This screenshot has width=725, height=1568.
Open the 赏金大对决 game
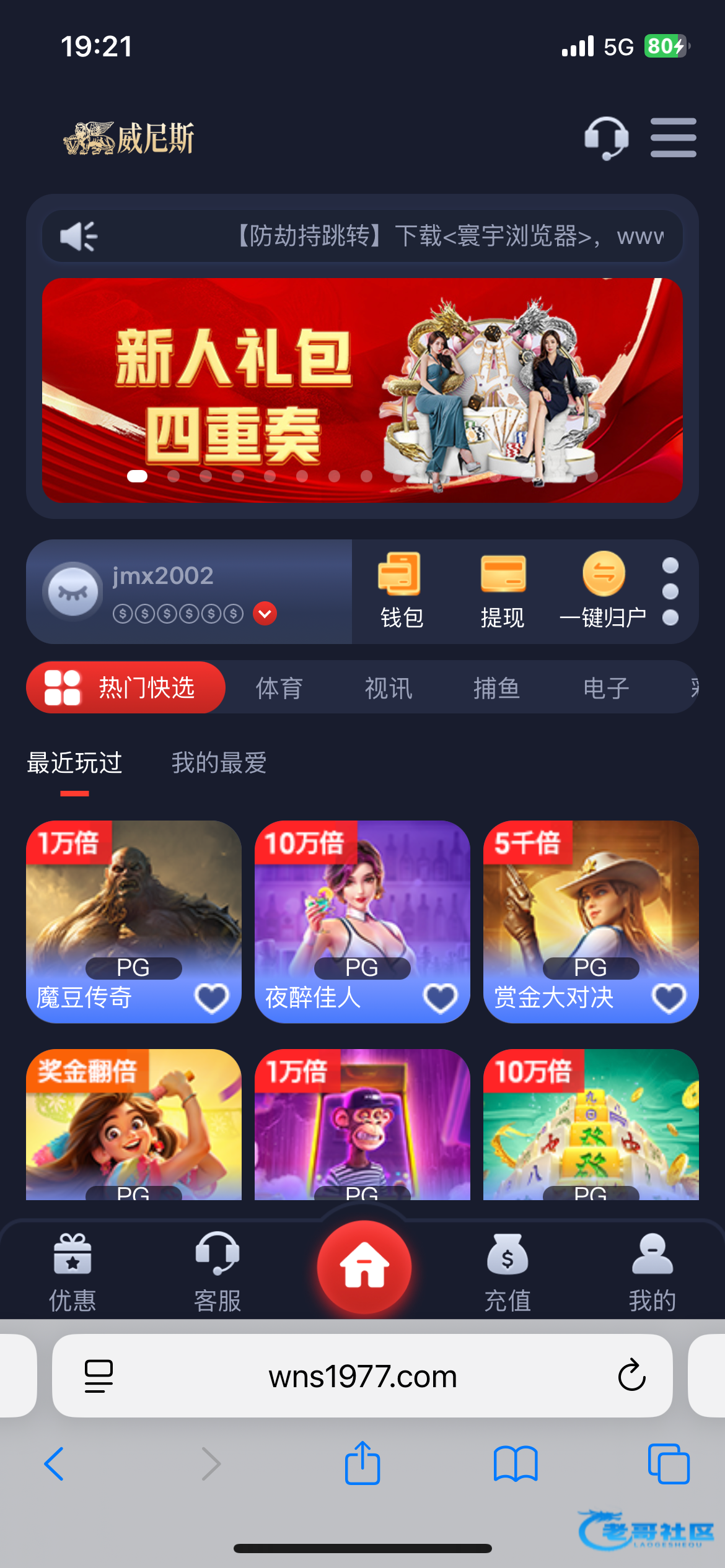(x=590, y=910)
